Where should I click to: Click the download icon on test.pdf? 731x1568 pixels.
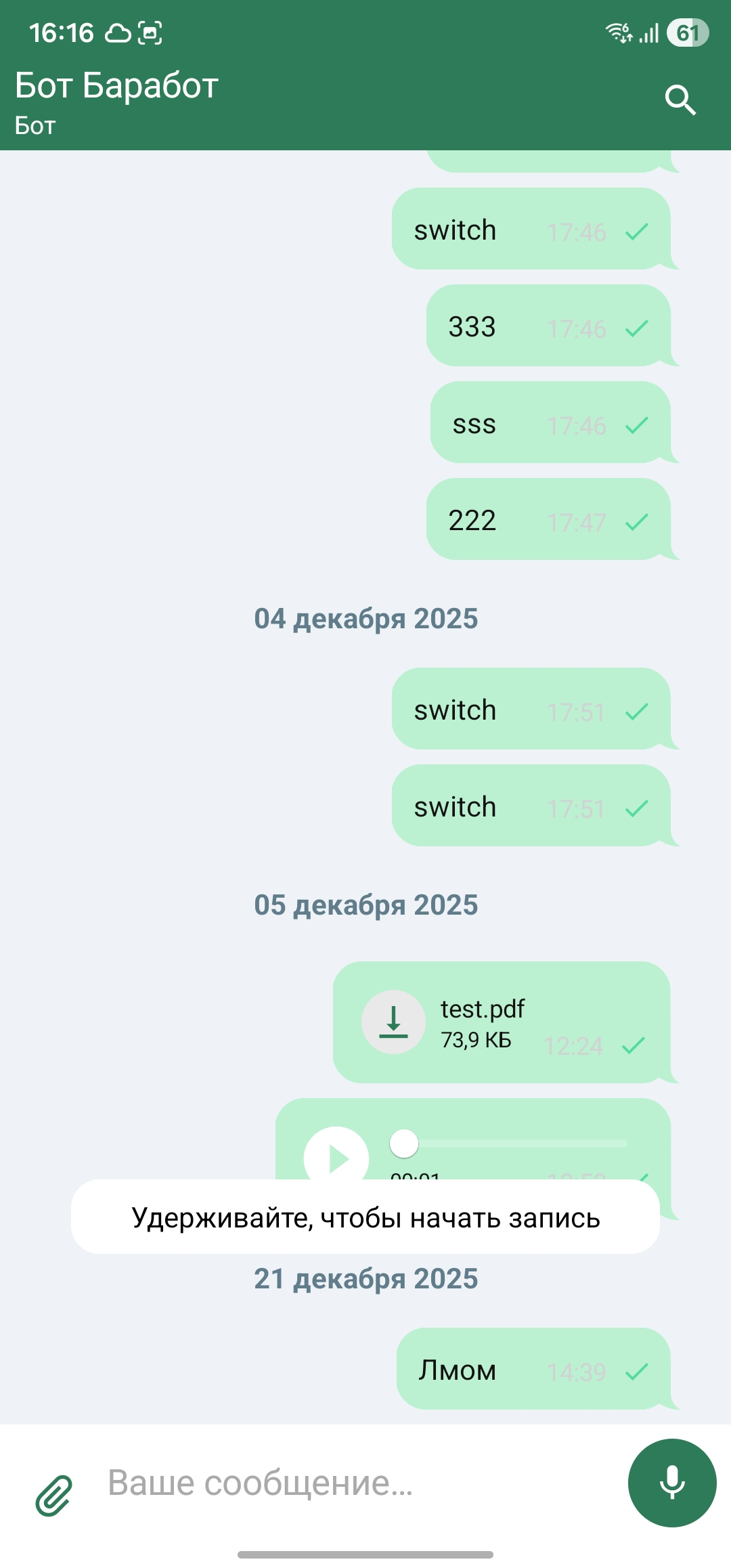395,1022
